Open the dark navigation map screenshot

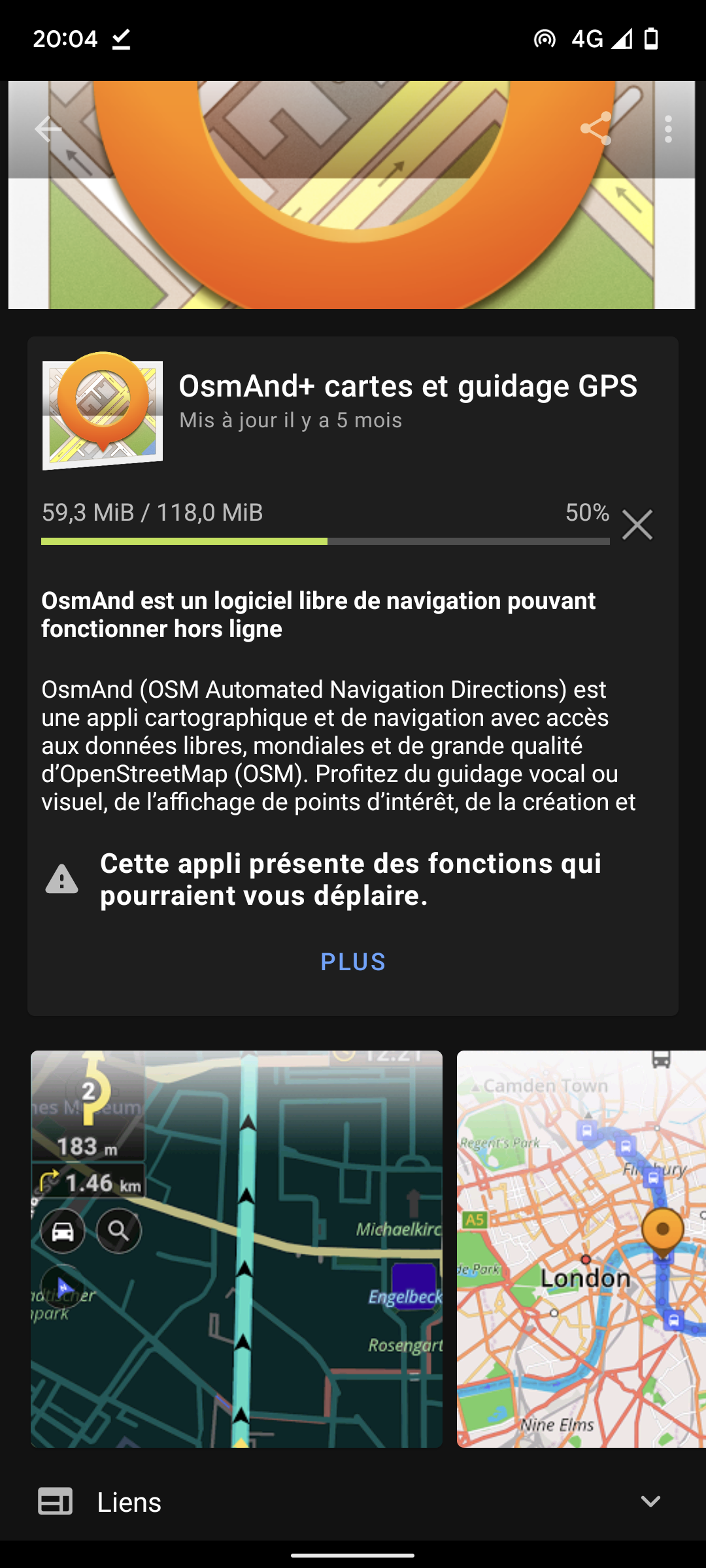tap(237, 1249)
